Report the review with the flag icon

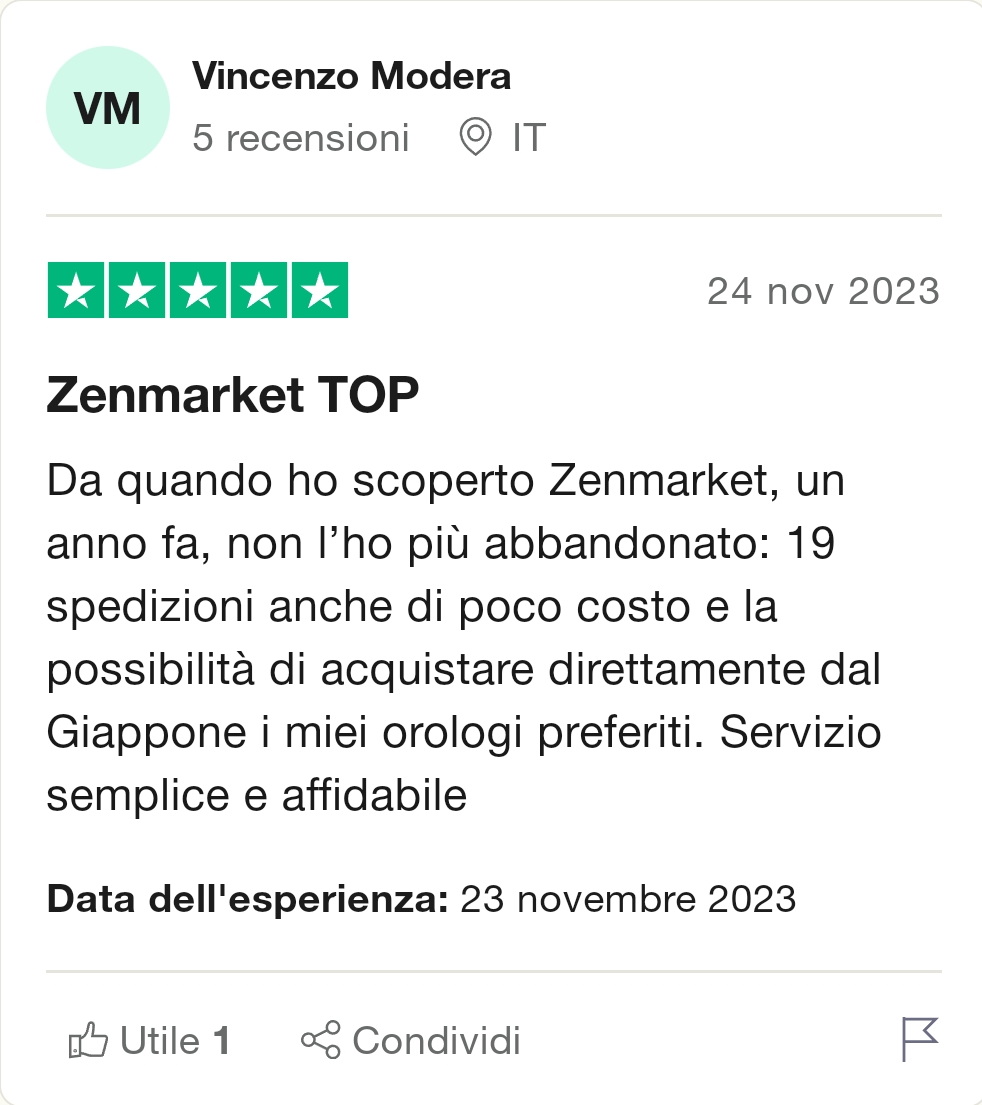pos(919,1039)
